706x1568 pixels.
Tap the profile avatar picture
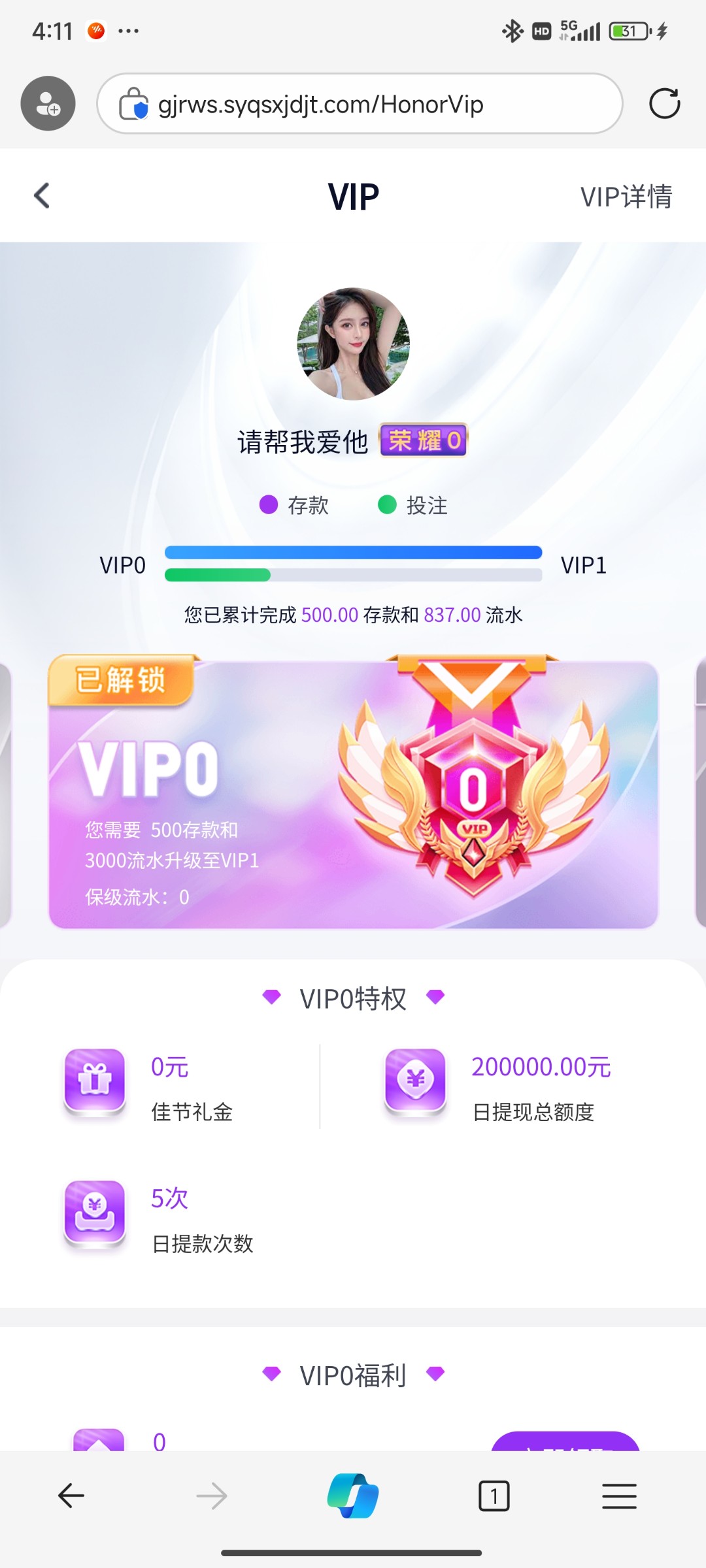pyautogui.click(x=353, y=344)
